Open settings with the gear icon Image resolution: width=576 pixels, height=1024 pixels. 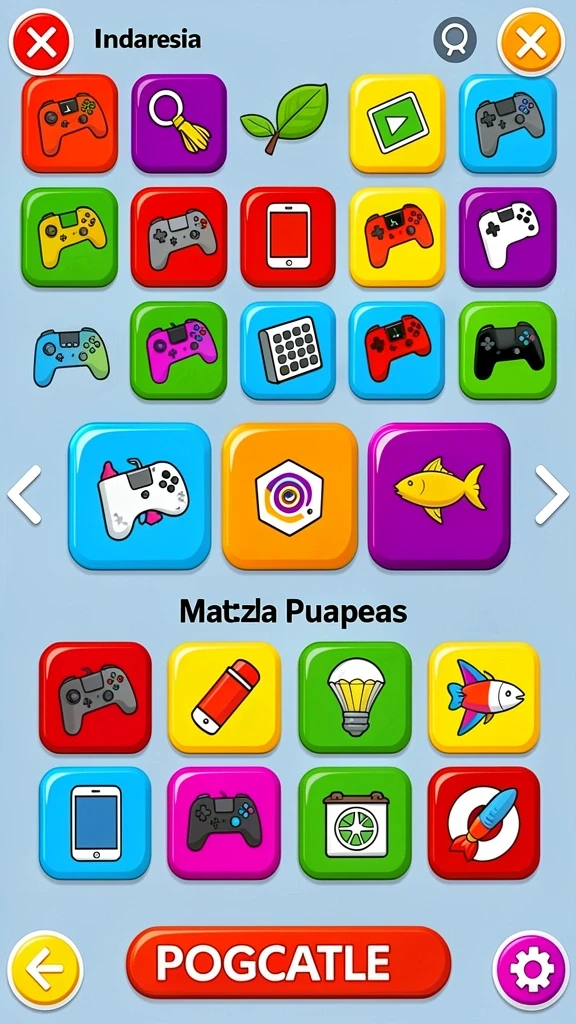coord(531,970)
